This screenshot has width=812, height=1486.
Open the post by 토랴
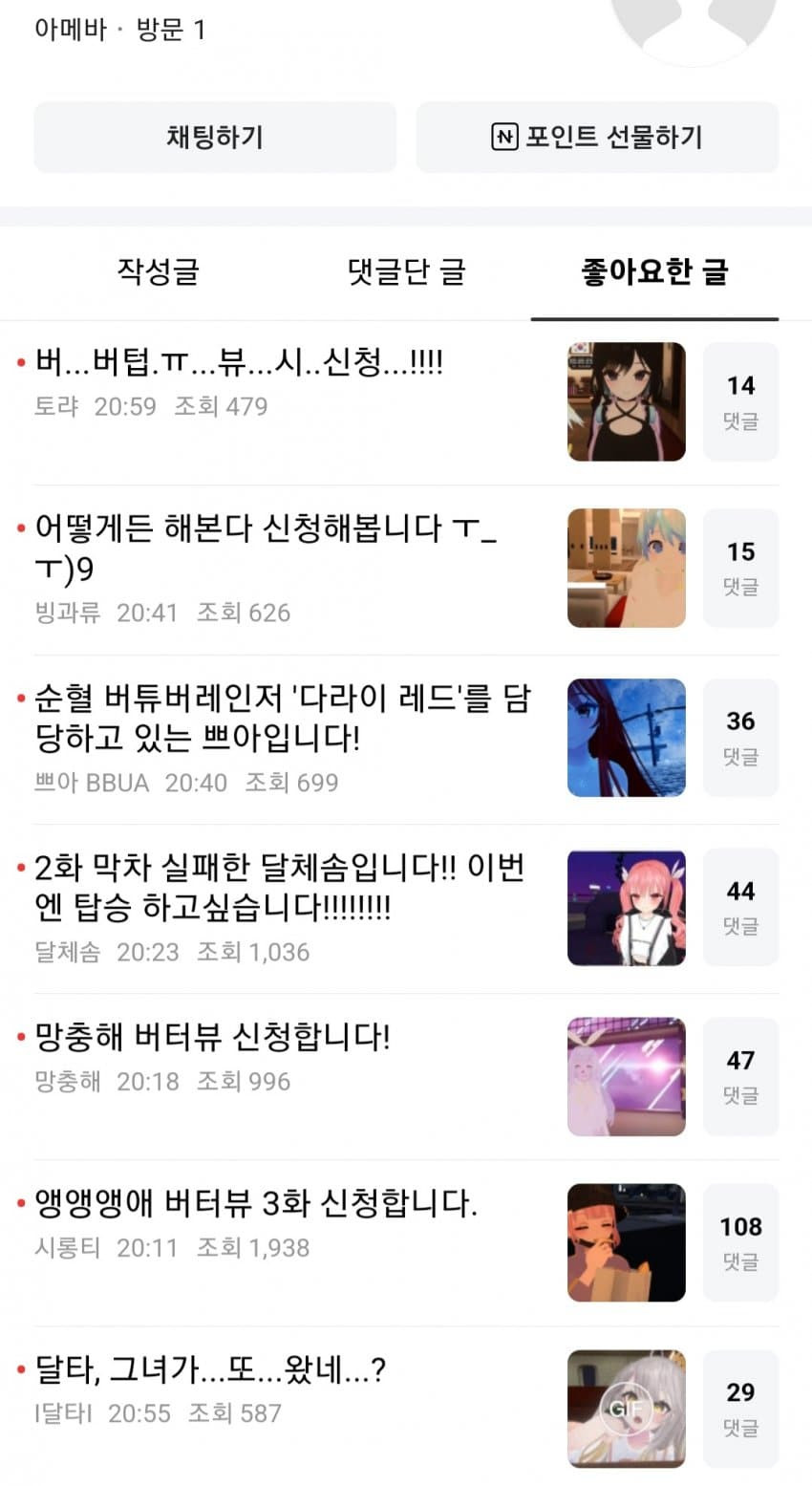(x=239, y=363)
